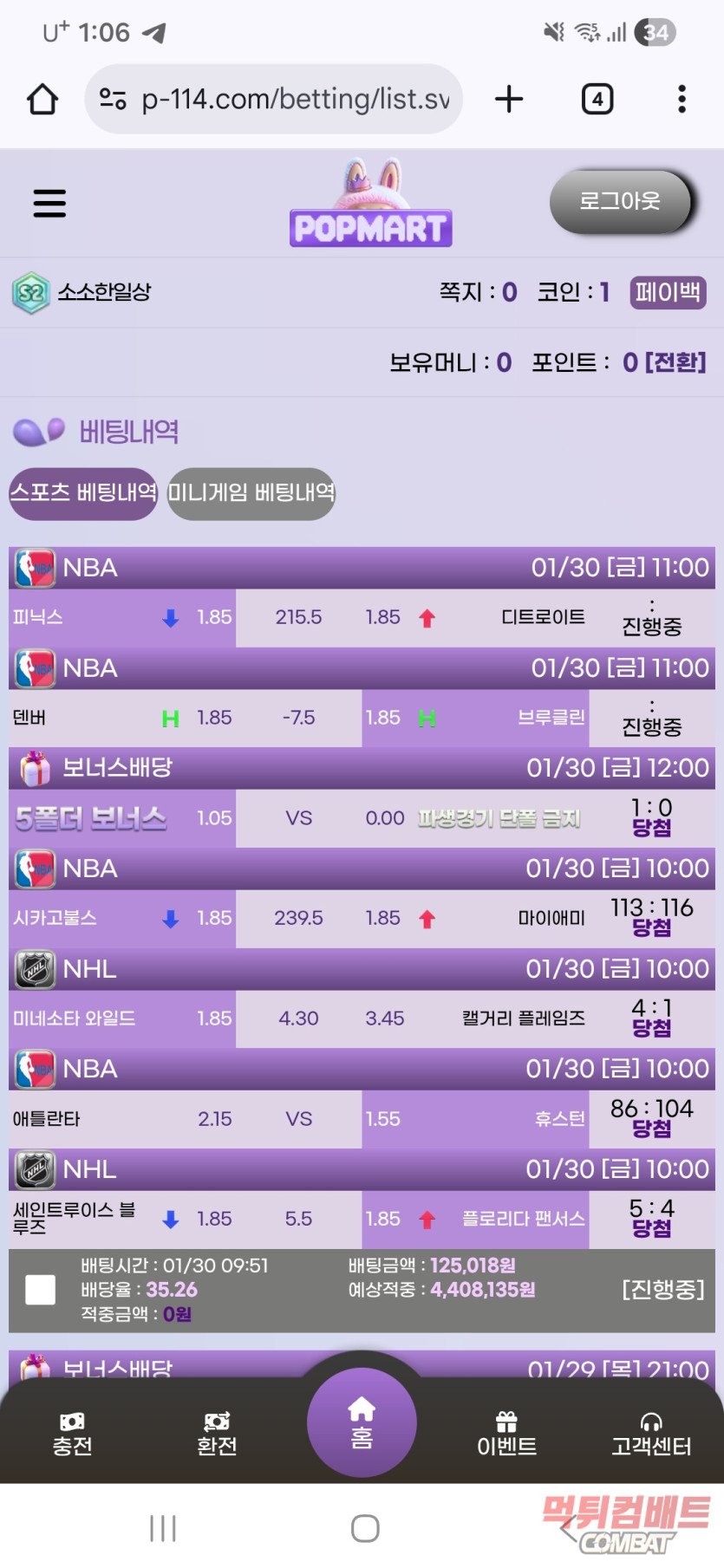Open the 이벤트 events tab
Screen dimensions: 724x1568
506,1435
